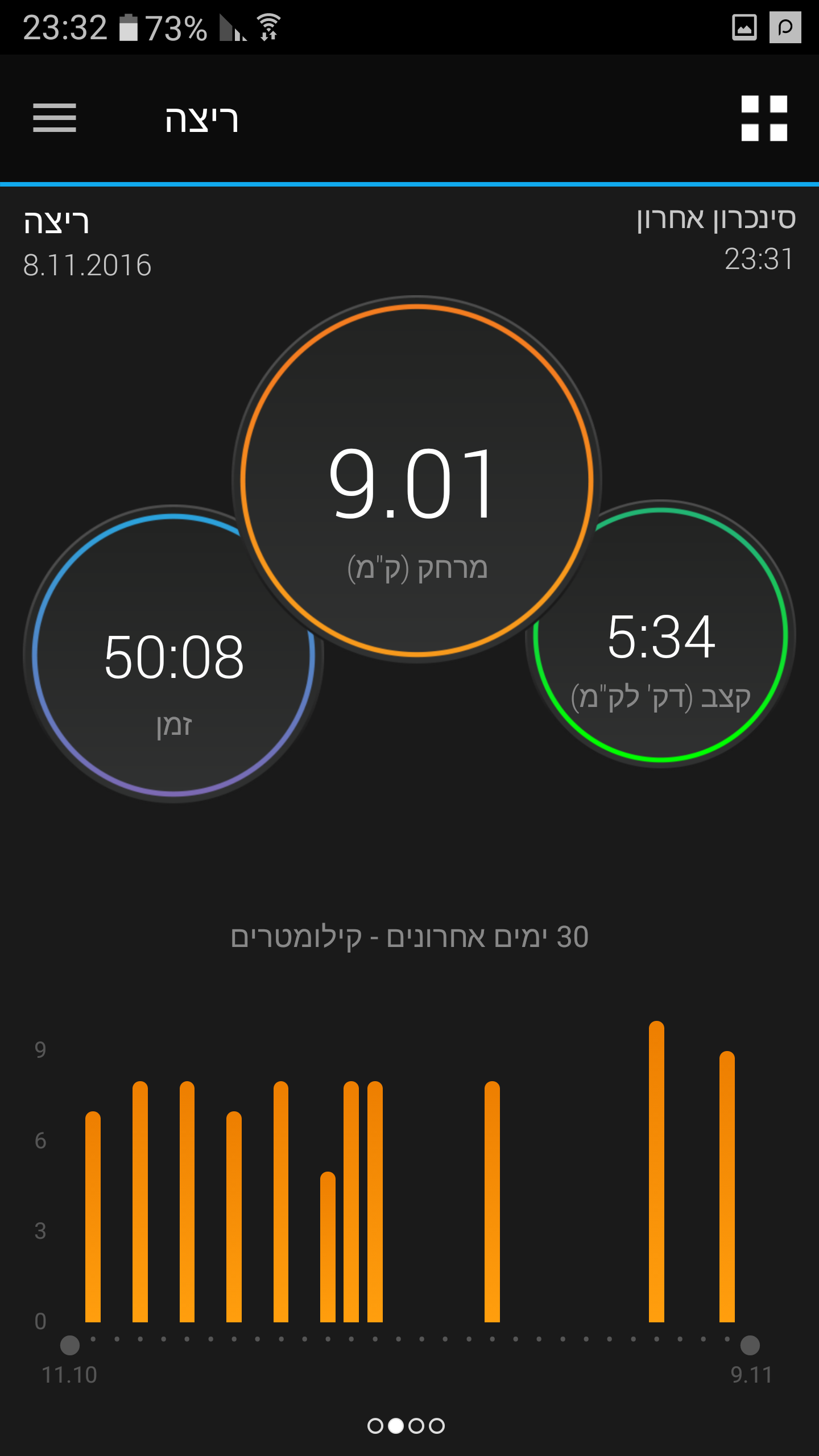Open the grid view icon
819x1456 pixels.
point(764,118)
